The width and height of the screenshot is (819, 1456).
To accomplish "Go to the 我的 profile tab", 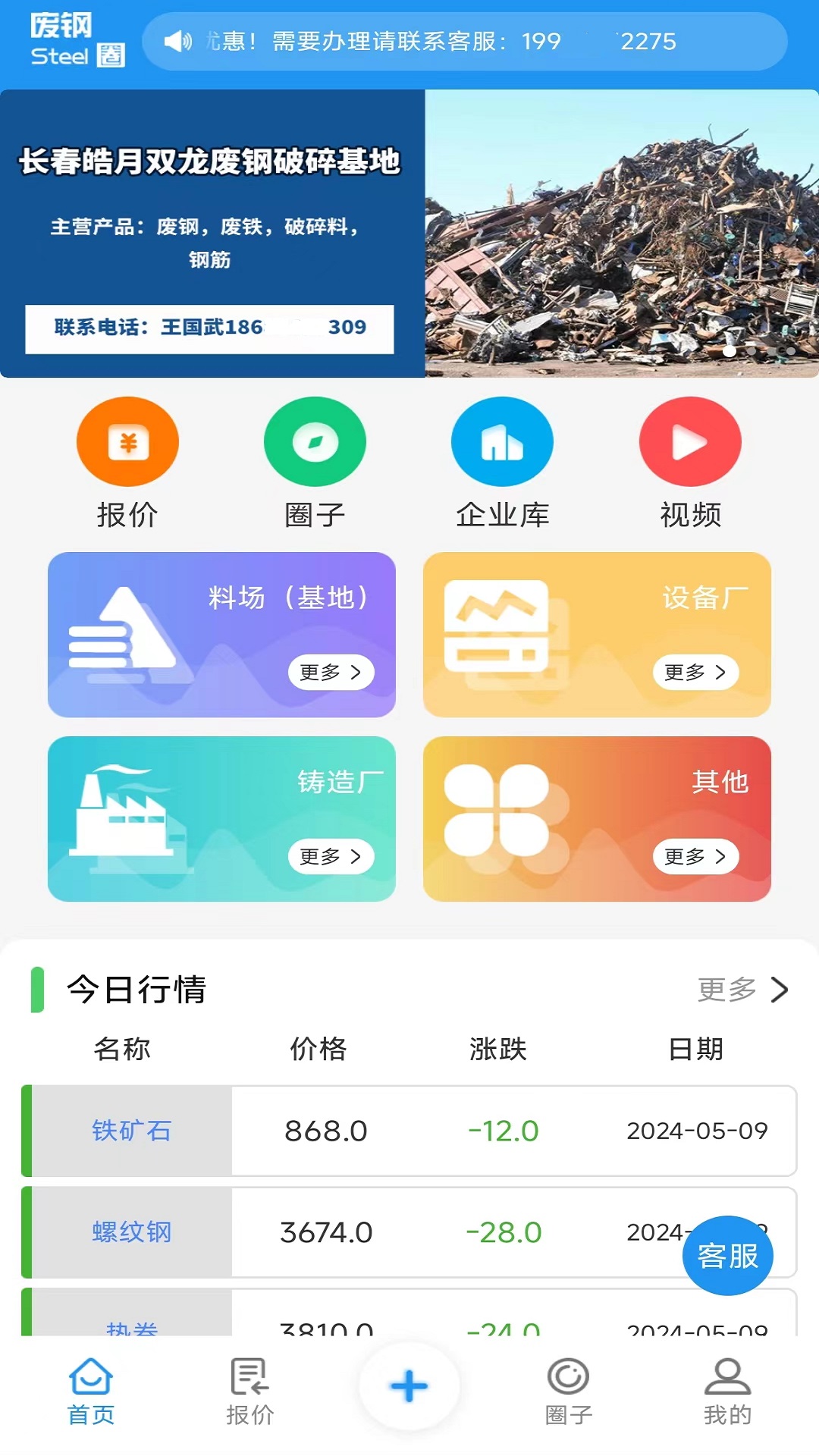I will [727, 1392].
